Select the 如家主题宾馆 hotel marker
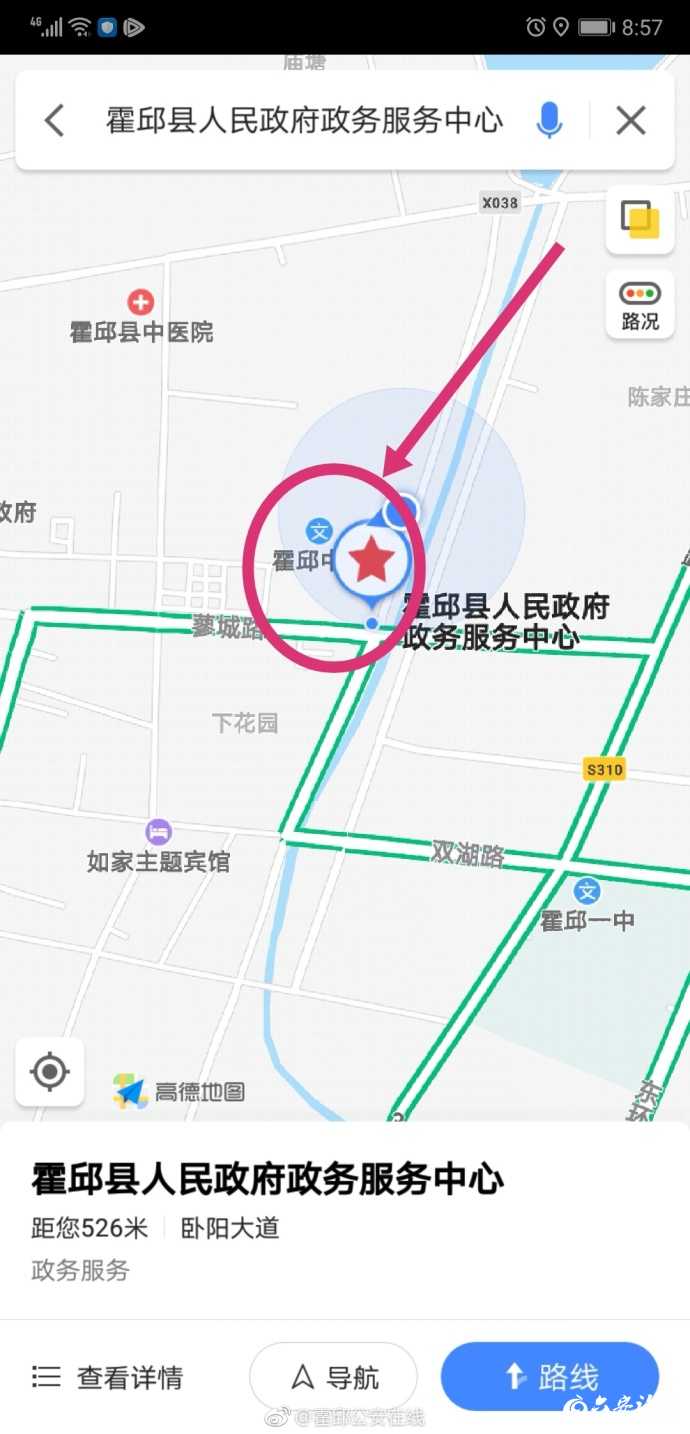690x1434 pixels. [158, 832]
